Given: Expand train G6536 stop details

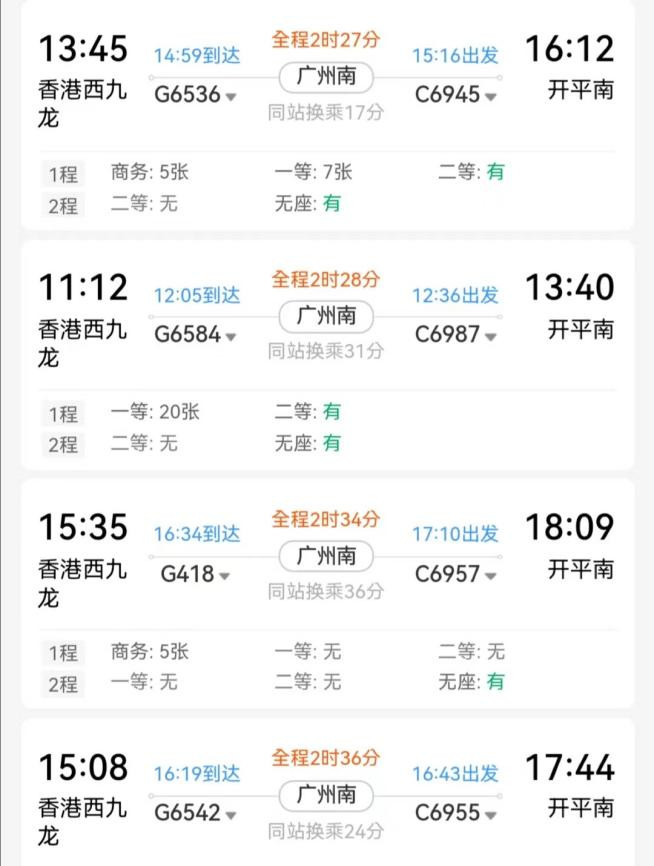Looking at the screenshot, I should click(x=196, y=96).
